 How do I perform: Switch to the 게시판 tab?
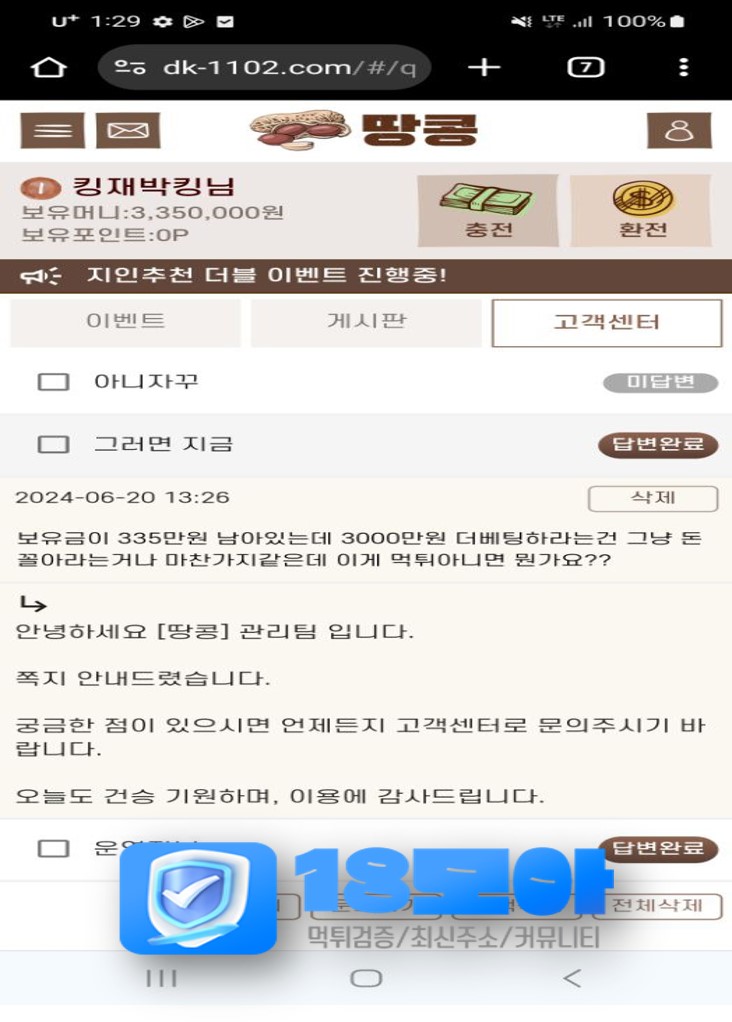pyautogui.click(x=366, y=322)
